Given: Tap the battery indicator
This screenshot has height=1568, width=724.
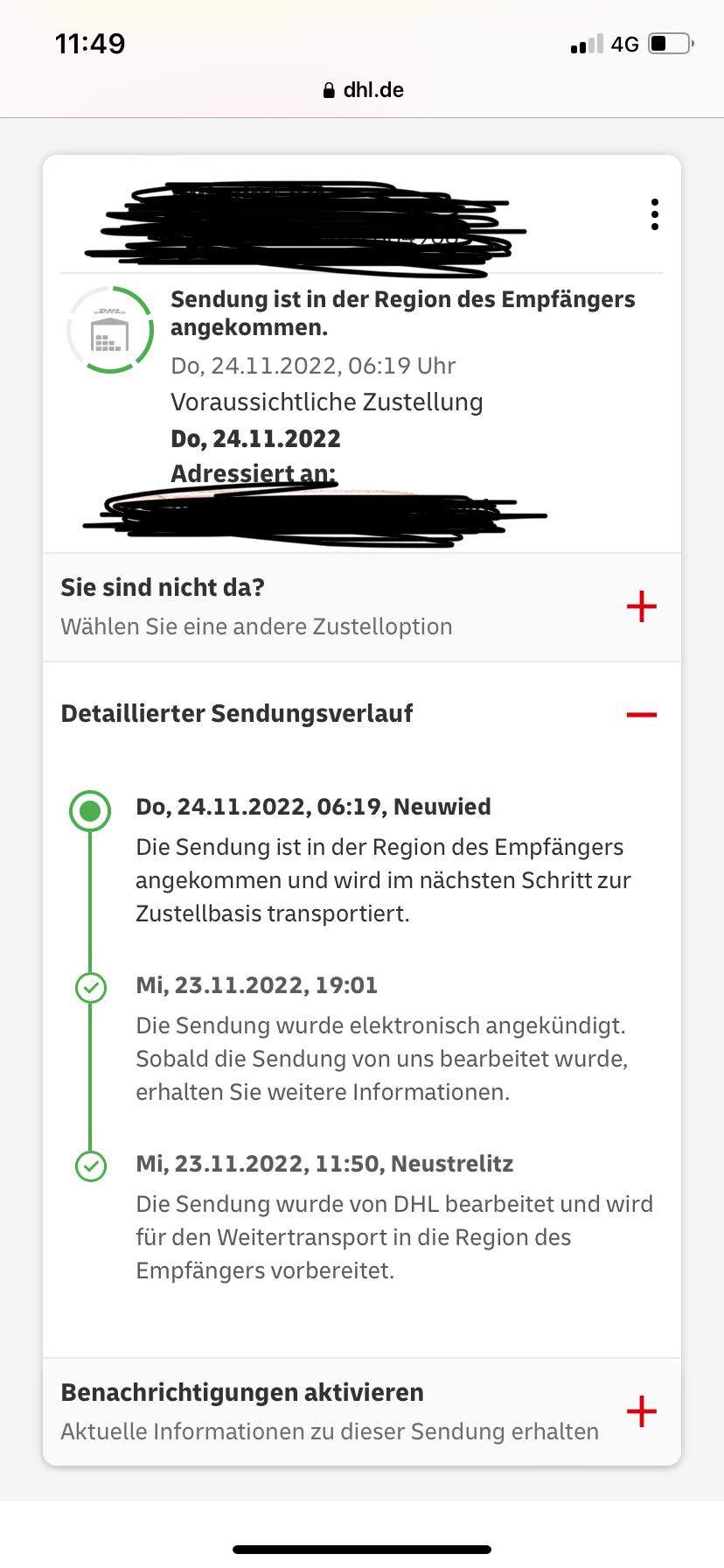Looking at the screenshot, I should click(670, 44).
